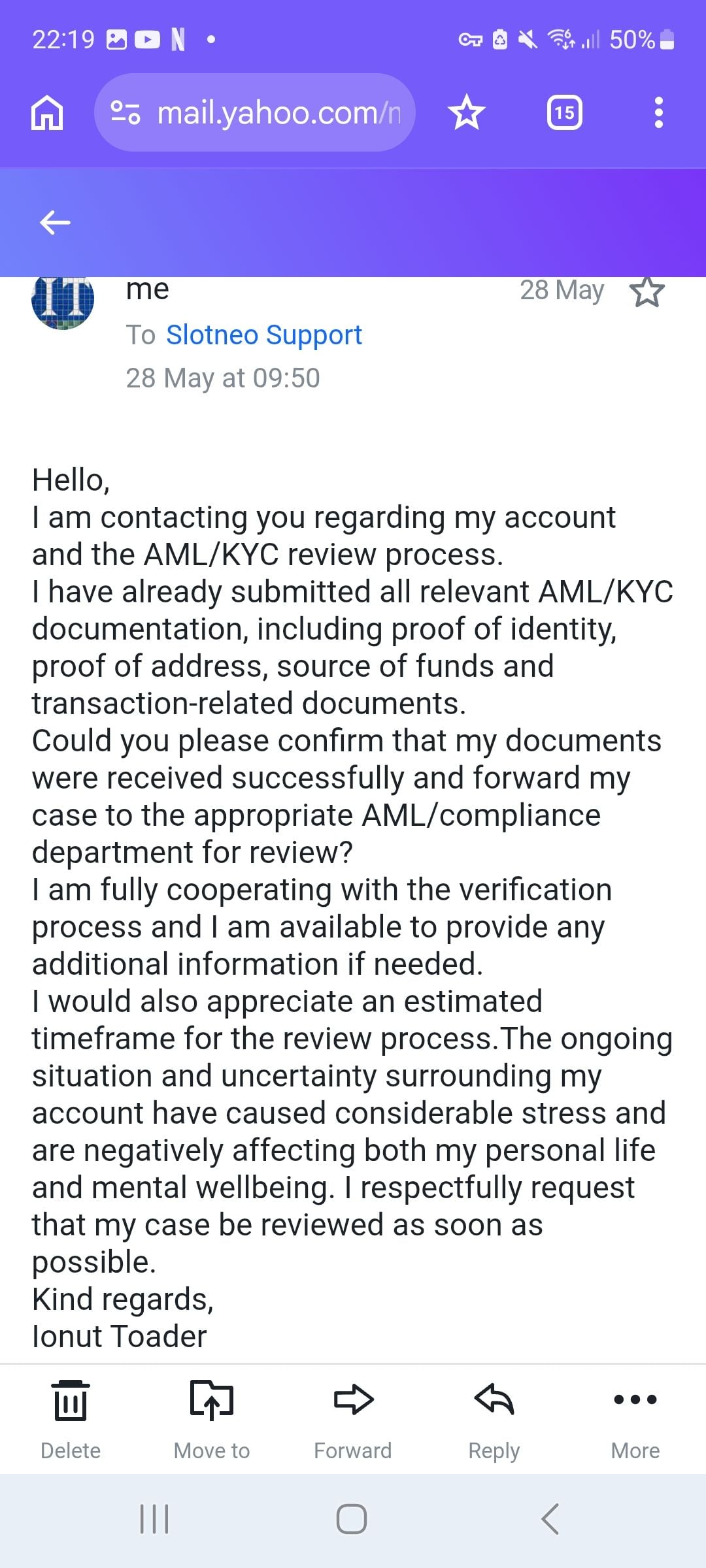Tap the system home button
706x1568 pixels.
[x=352, y=1519]
